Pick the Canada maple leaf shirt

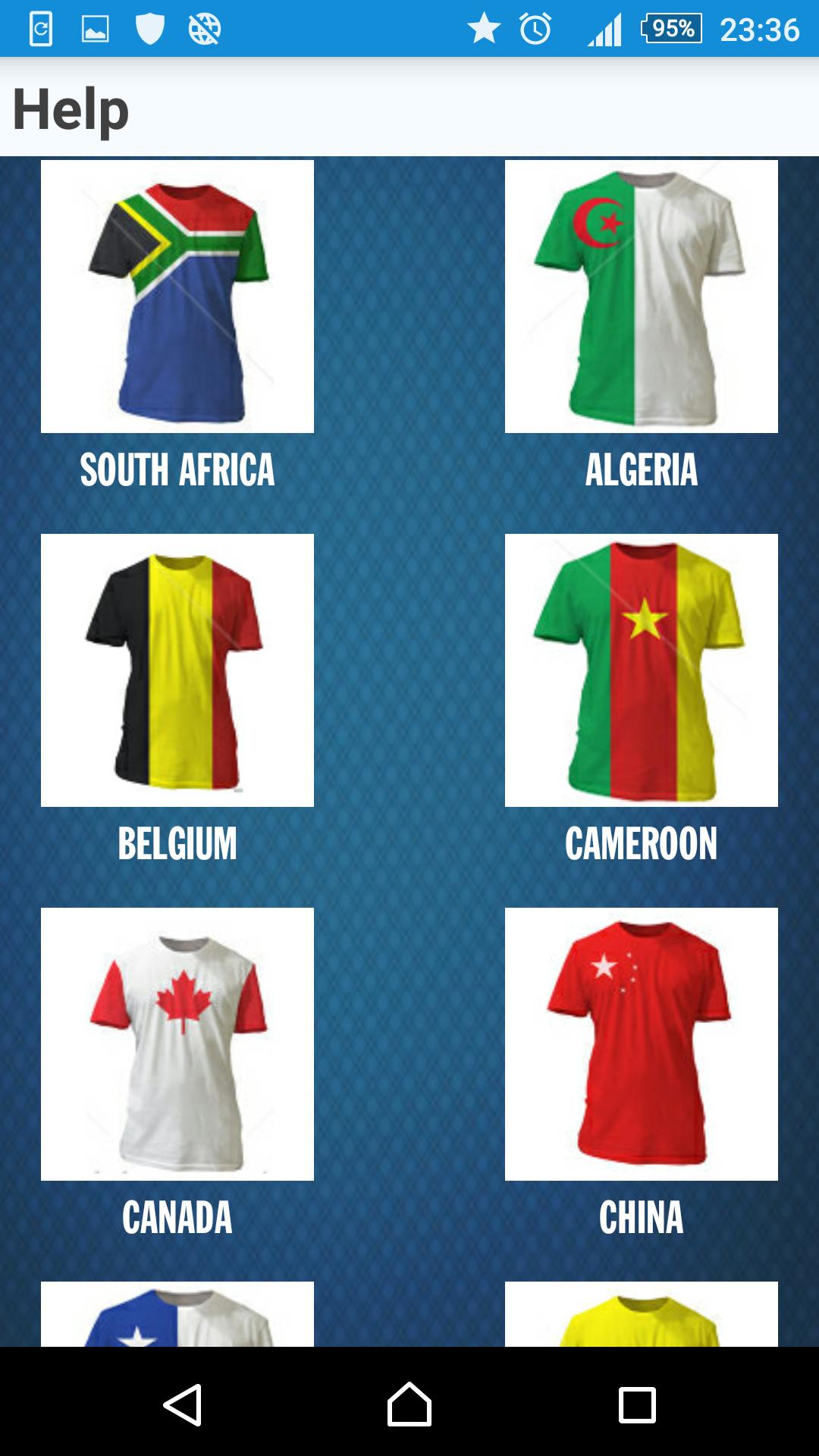coord(177,1044)
